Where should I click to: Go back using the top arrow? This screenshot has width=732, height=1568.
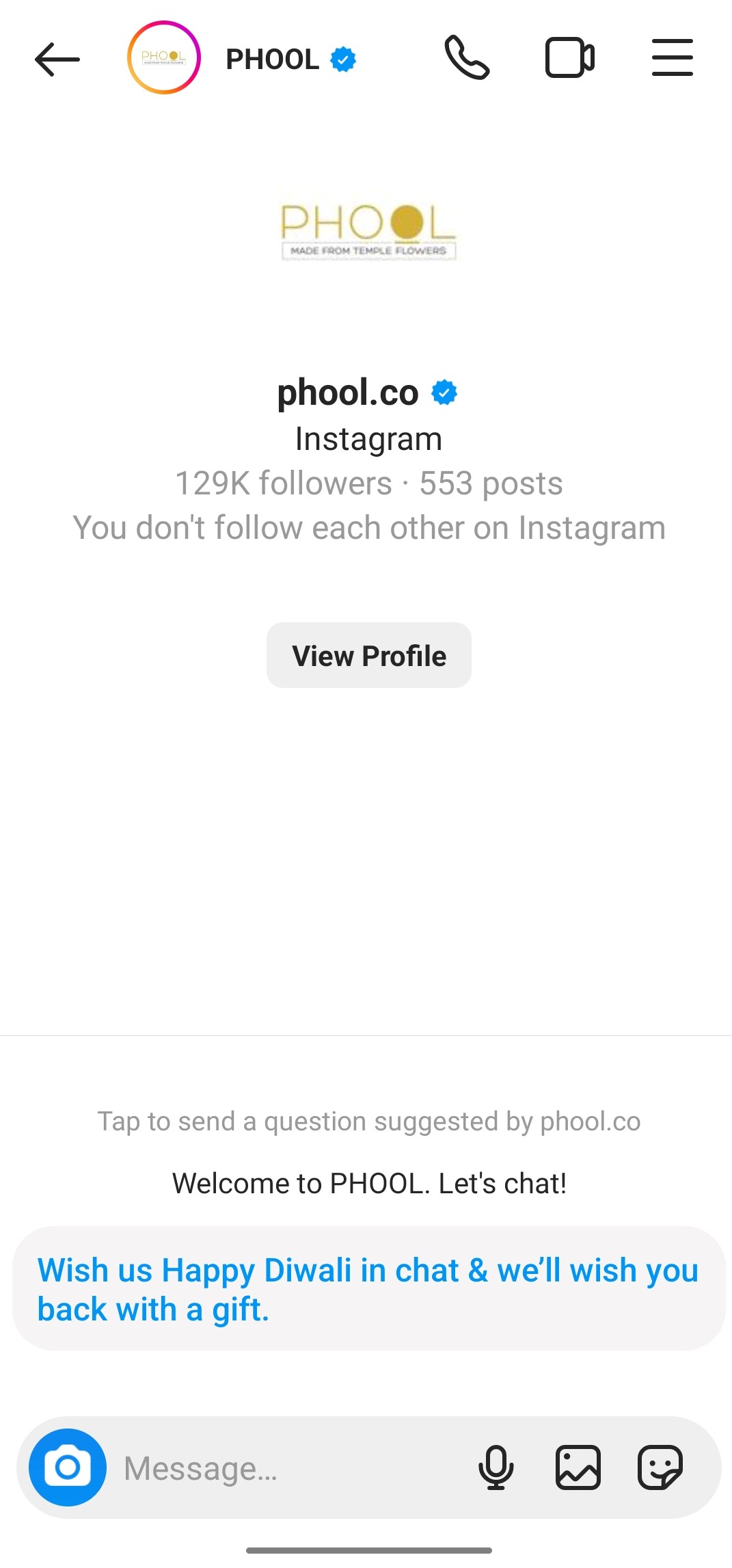pyautogui.click(x=57, y=59)
